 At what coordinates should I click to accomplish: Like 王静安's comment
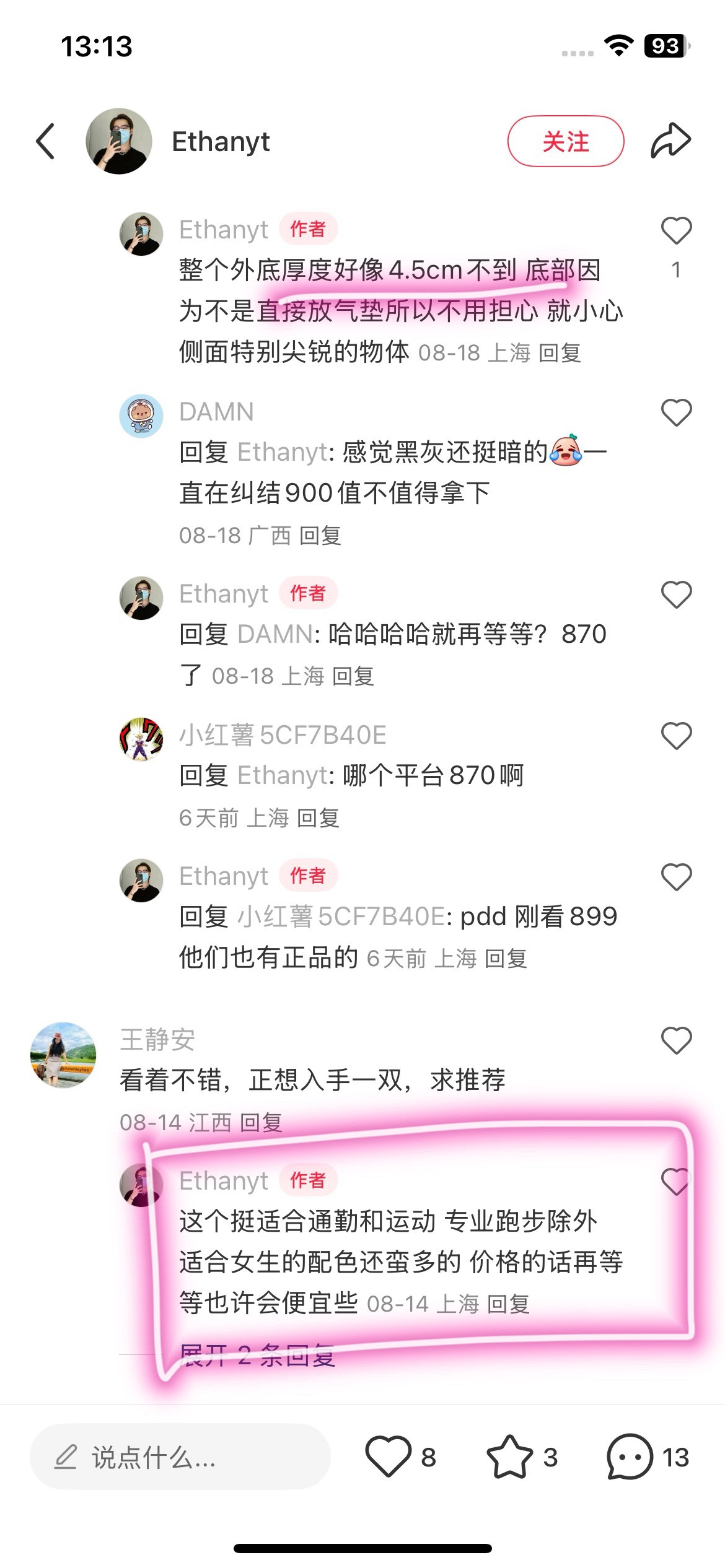pos(676,1040)
